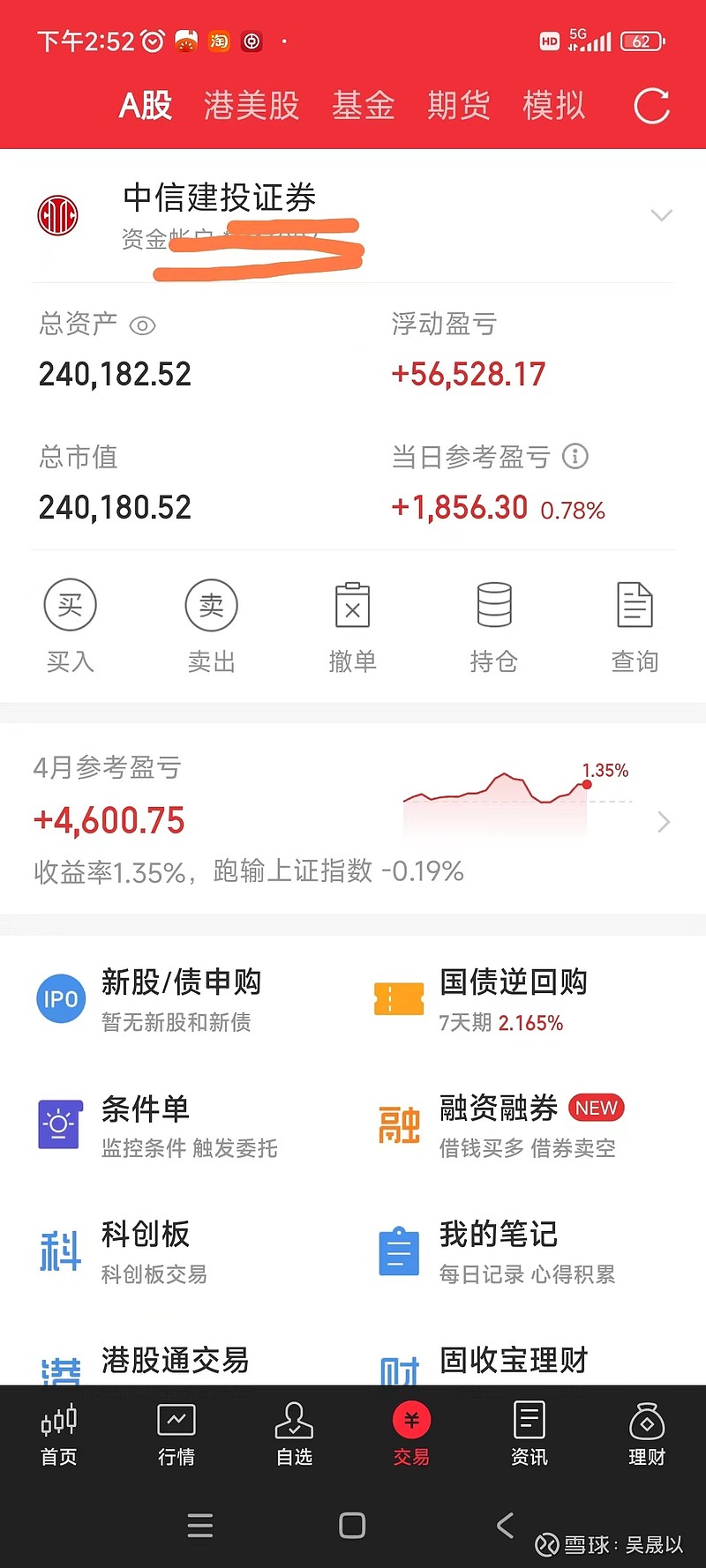Tap the system back button
Viewport: 706px width, 1568px height.
click(x=505, y=1525)
